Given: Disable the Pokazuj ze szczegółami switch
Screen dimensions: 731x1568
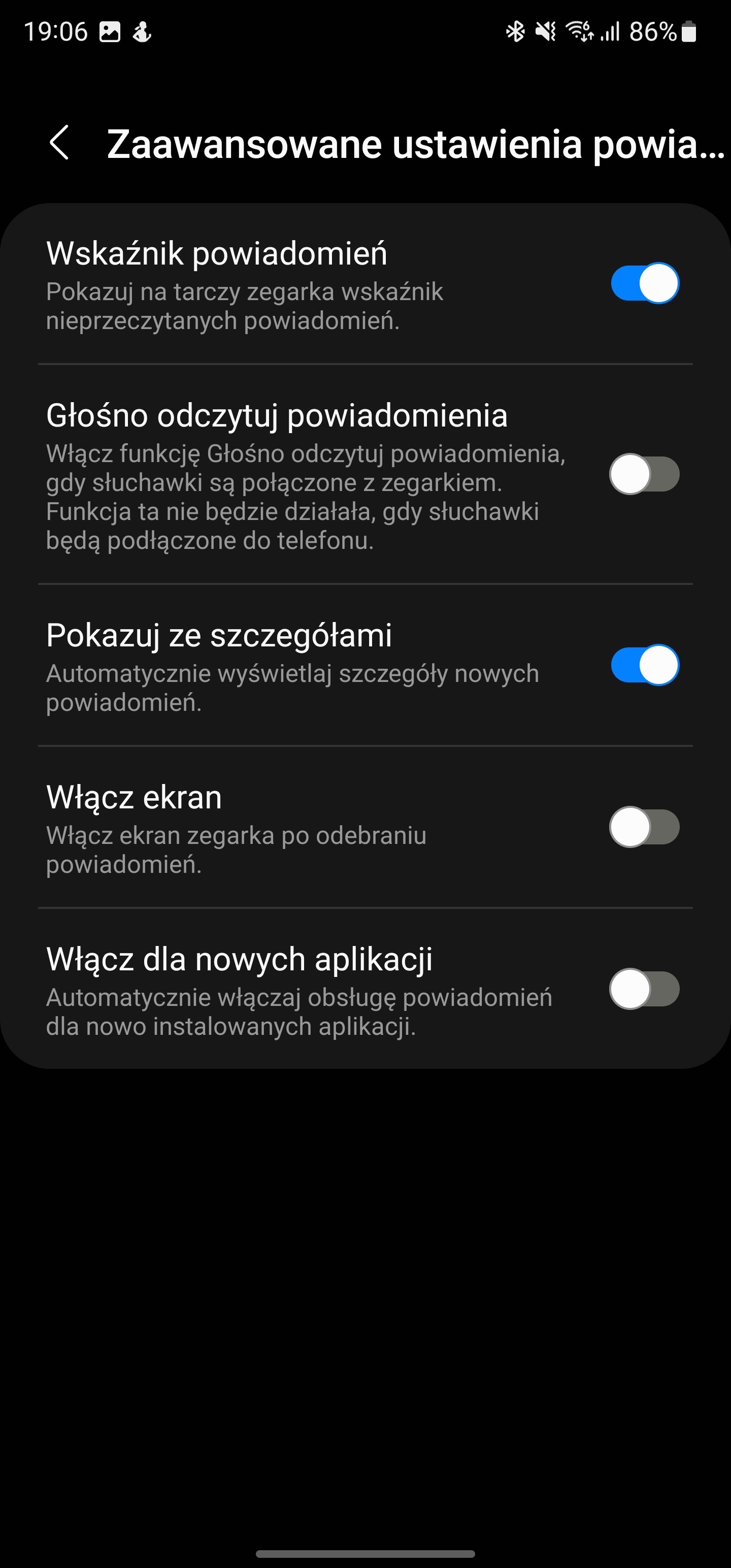Looking at the screenshot, I should pyautogui.click(x=645, y=665).
